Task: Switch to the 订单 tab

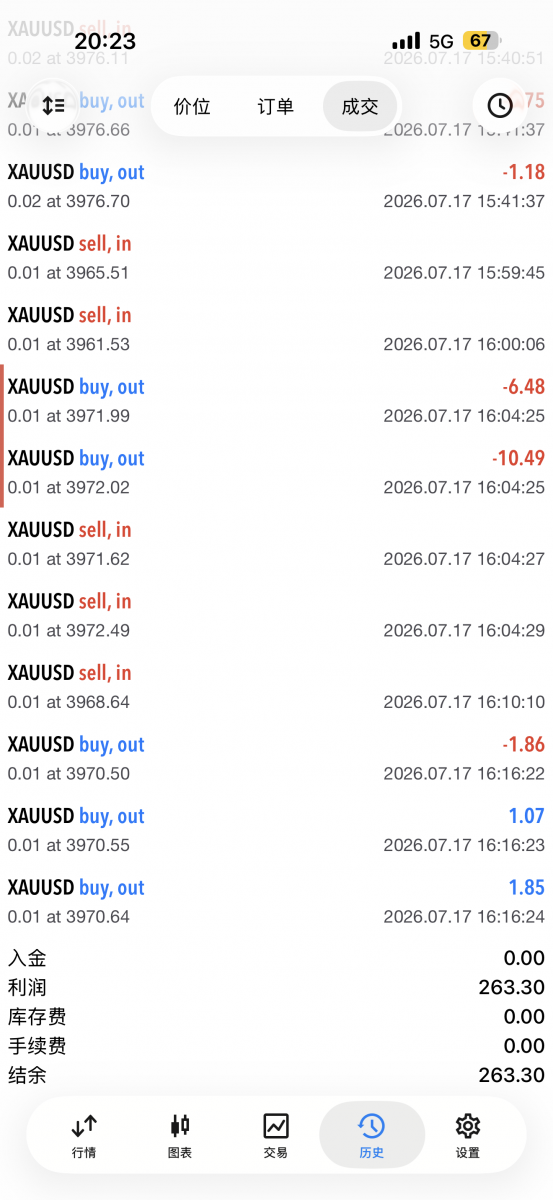Action: [x=275, y=106]
